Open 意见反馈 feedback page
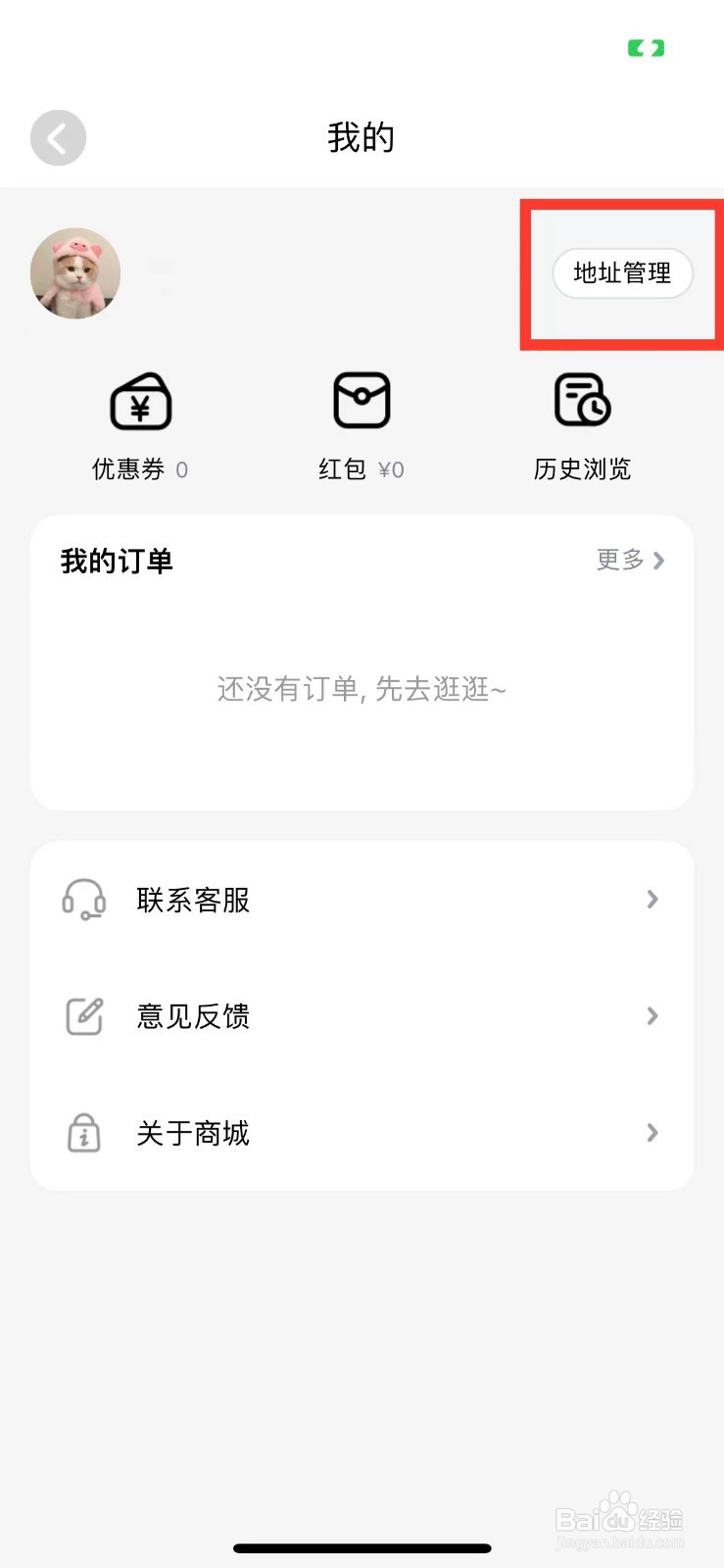The width and height of the screenshot is (724, 1568). 192,1016
